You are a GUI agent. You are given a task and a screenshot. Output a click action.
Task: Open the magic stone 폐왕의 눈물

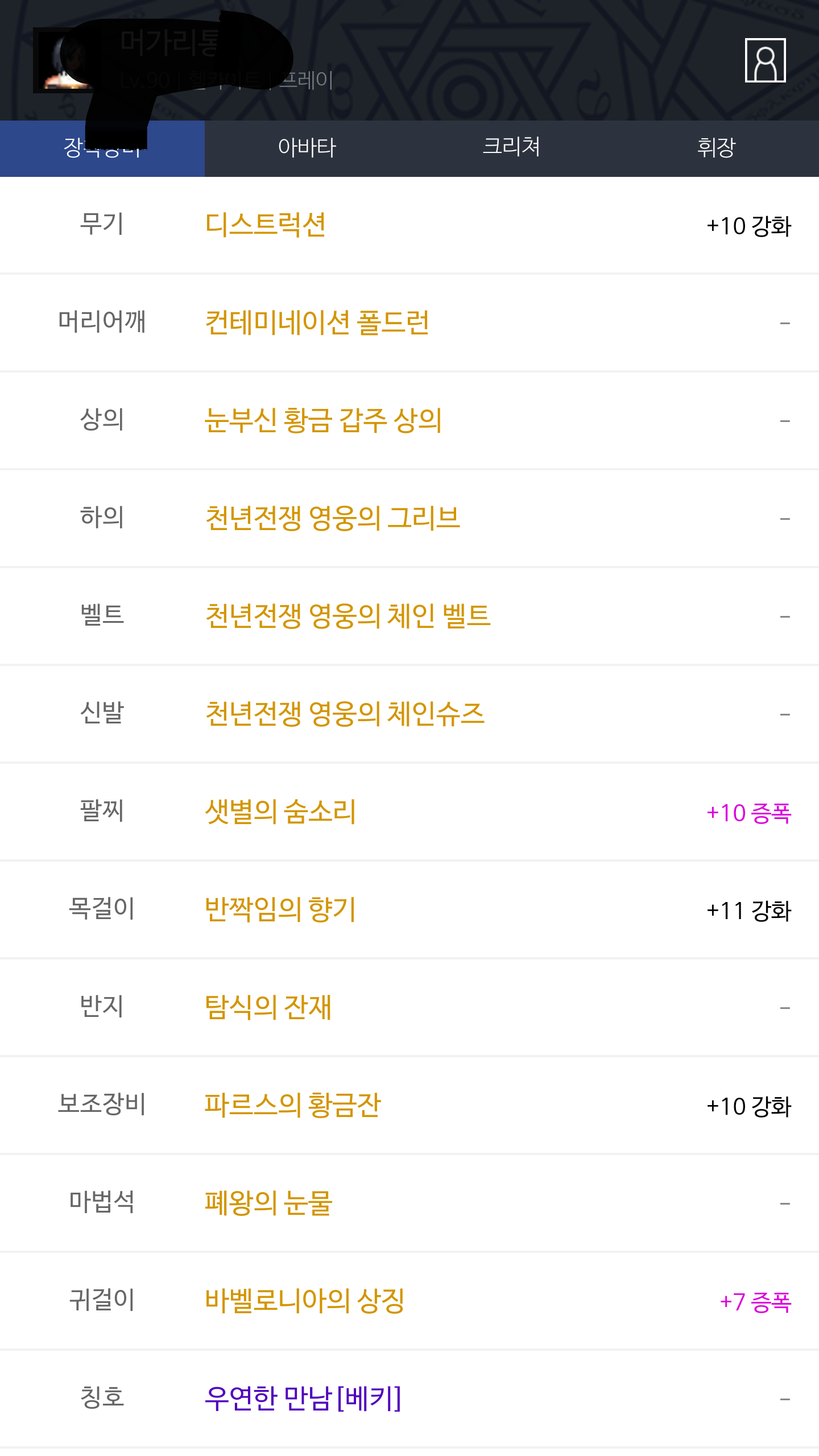coord(268,1203)
